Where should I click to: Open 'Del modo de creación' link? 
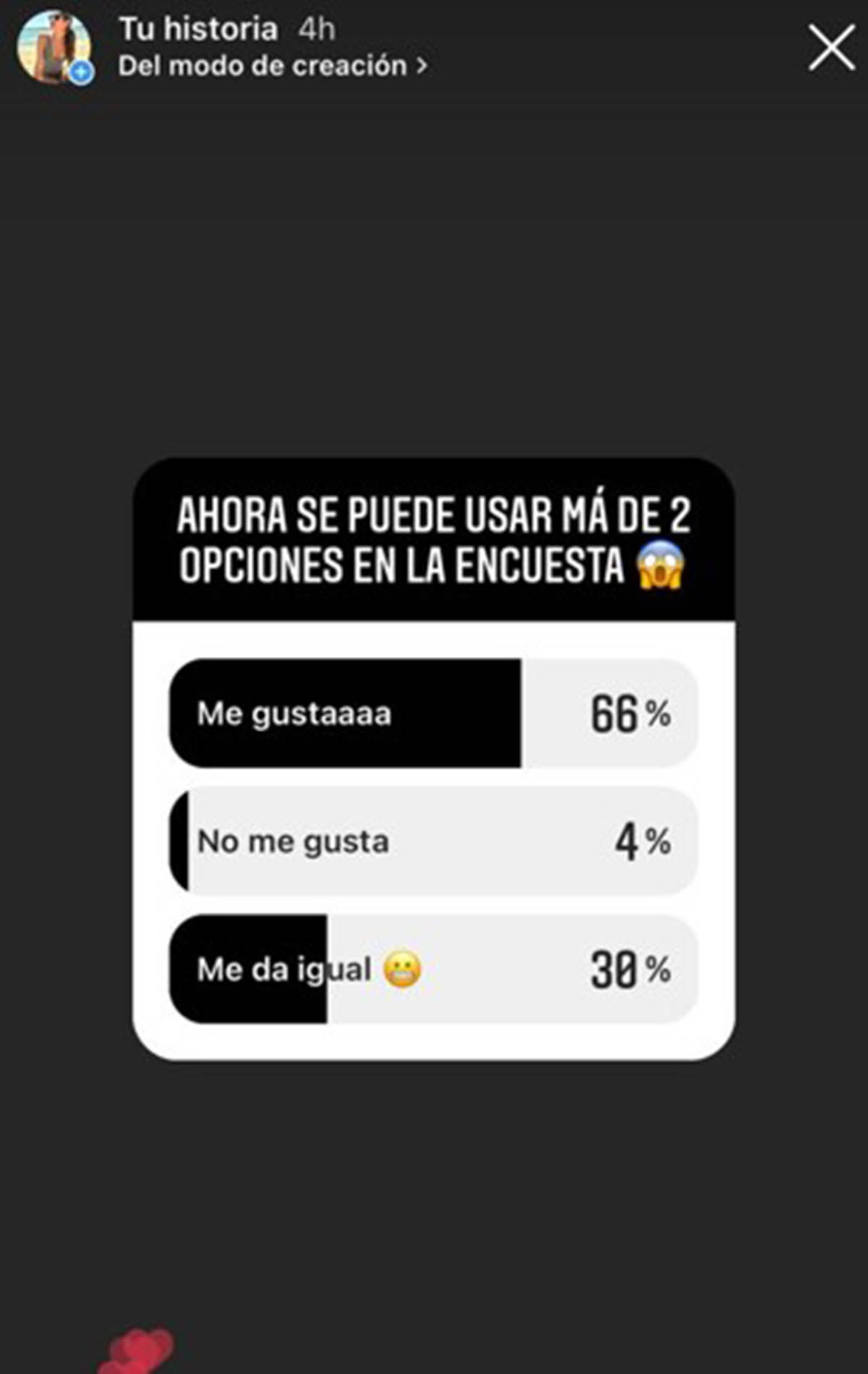click(x=272, y=67)
